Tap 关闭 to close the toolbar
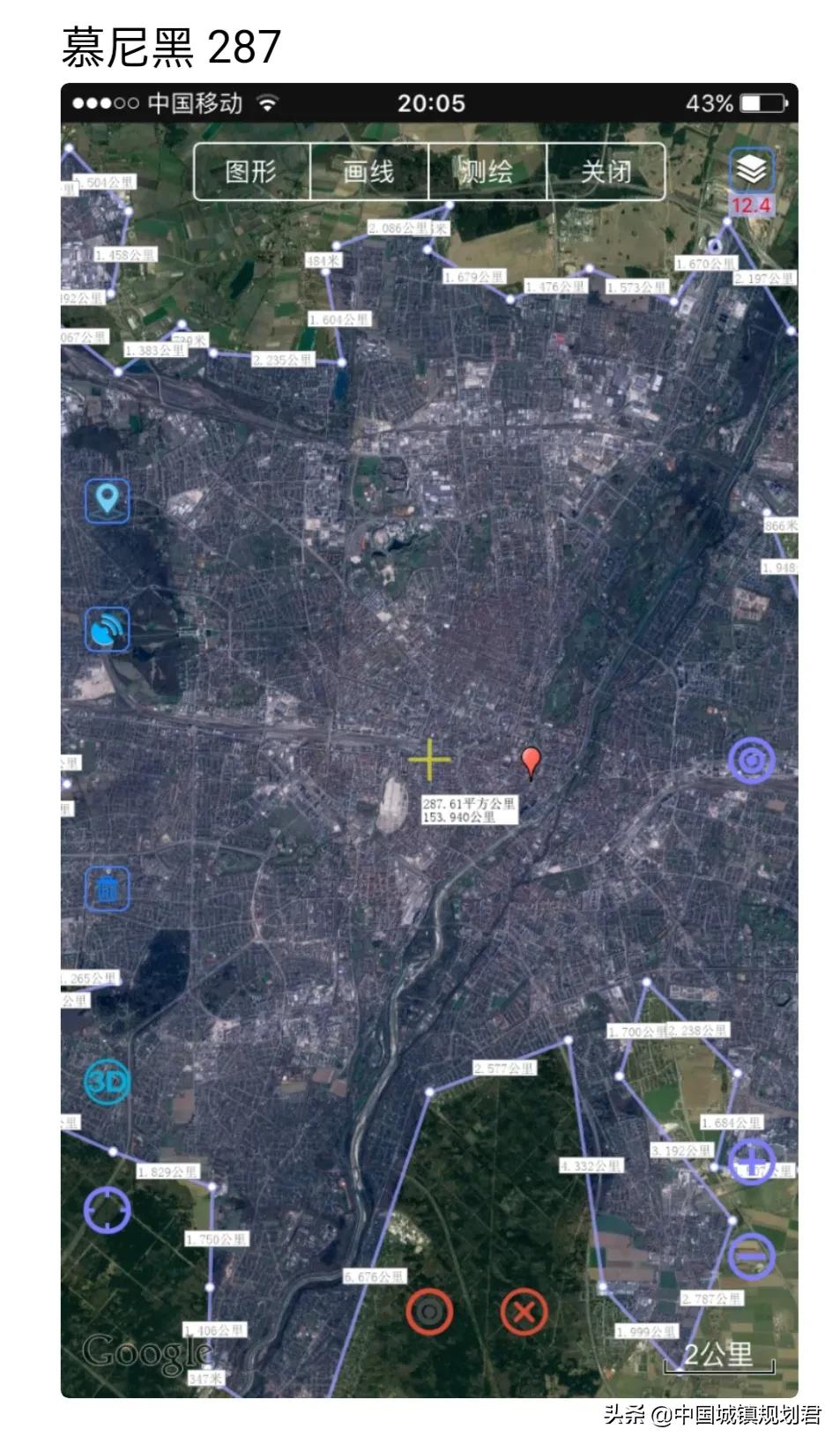The image size is (840, 1444). pyautogui.click(x=606, y=171)
